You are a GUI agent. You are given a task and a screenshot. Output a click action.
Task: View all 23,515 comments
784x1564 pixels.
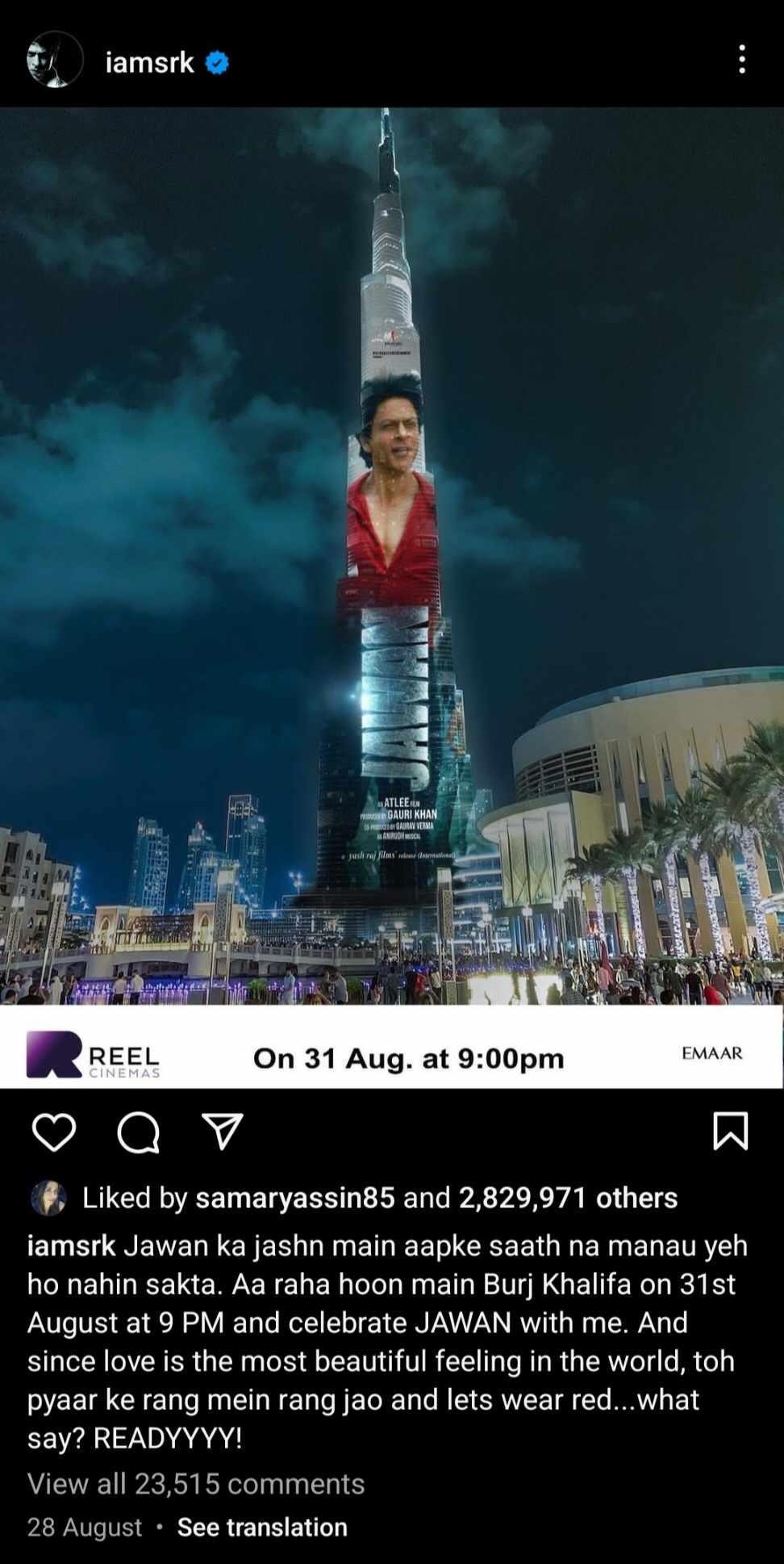196,1483
